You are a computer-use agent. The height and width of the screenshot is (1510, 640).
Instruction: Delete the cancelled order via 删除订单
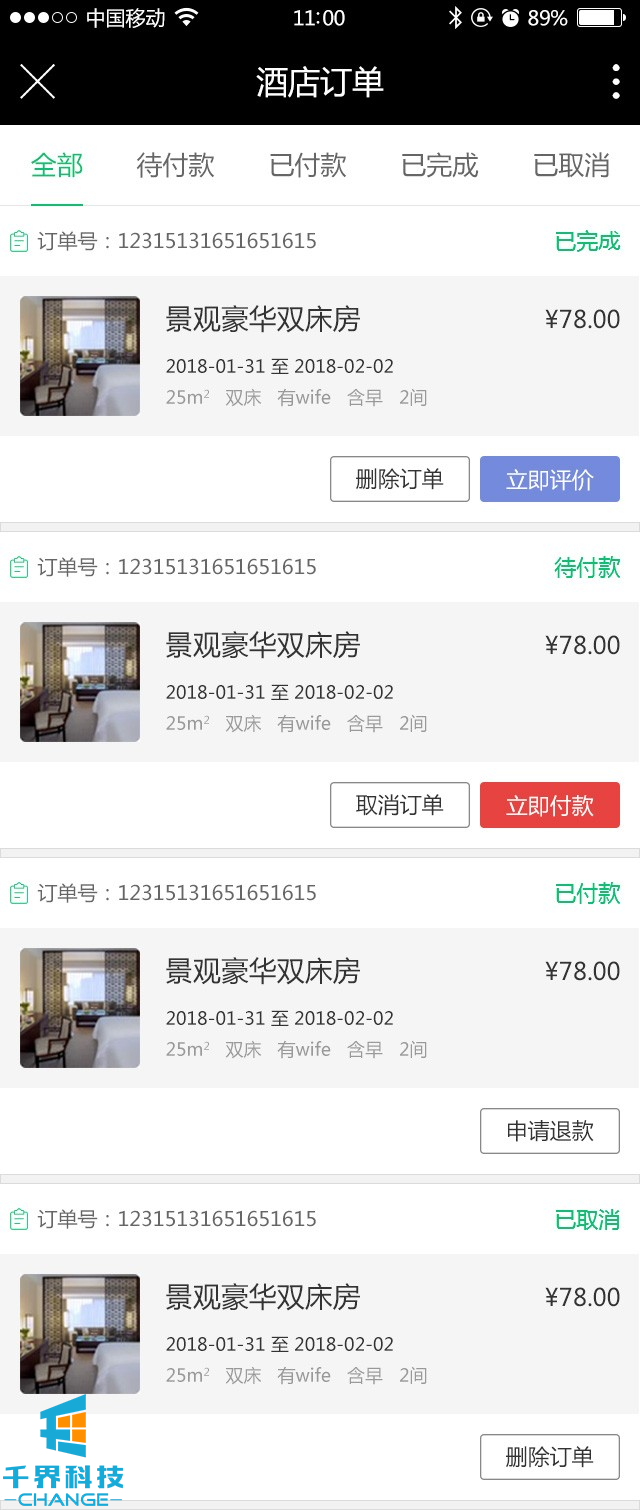pos(549,1457)
